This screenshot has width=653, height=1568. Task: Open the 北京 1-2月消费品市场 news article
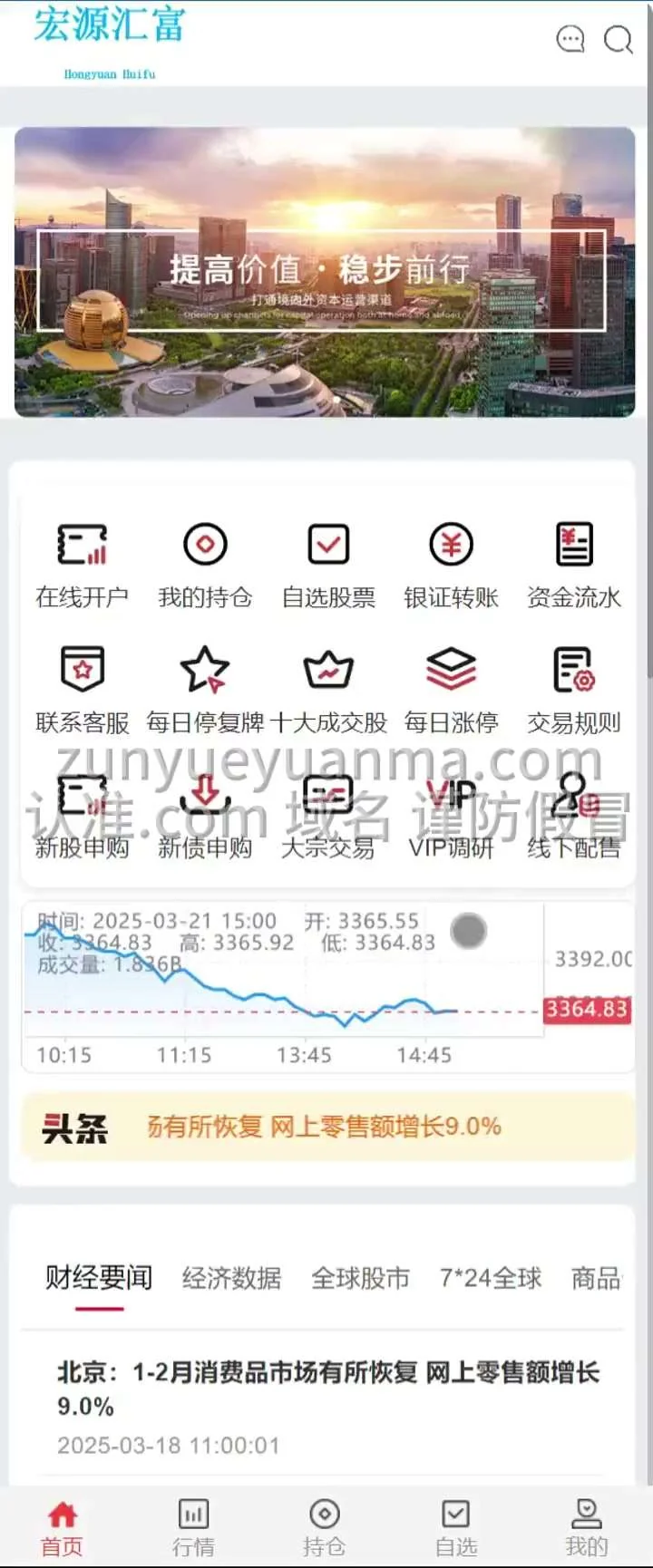click(326, 1389)
